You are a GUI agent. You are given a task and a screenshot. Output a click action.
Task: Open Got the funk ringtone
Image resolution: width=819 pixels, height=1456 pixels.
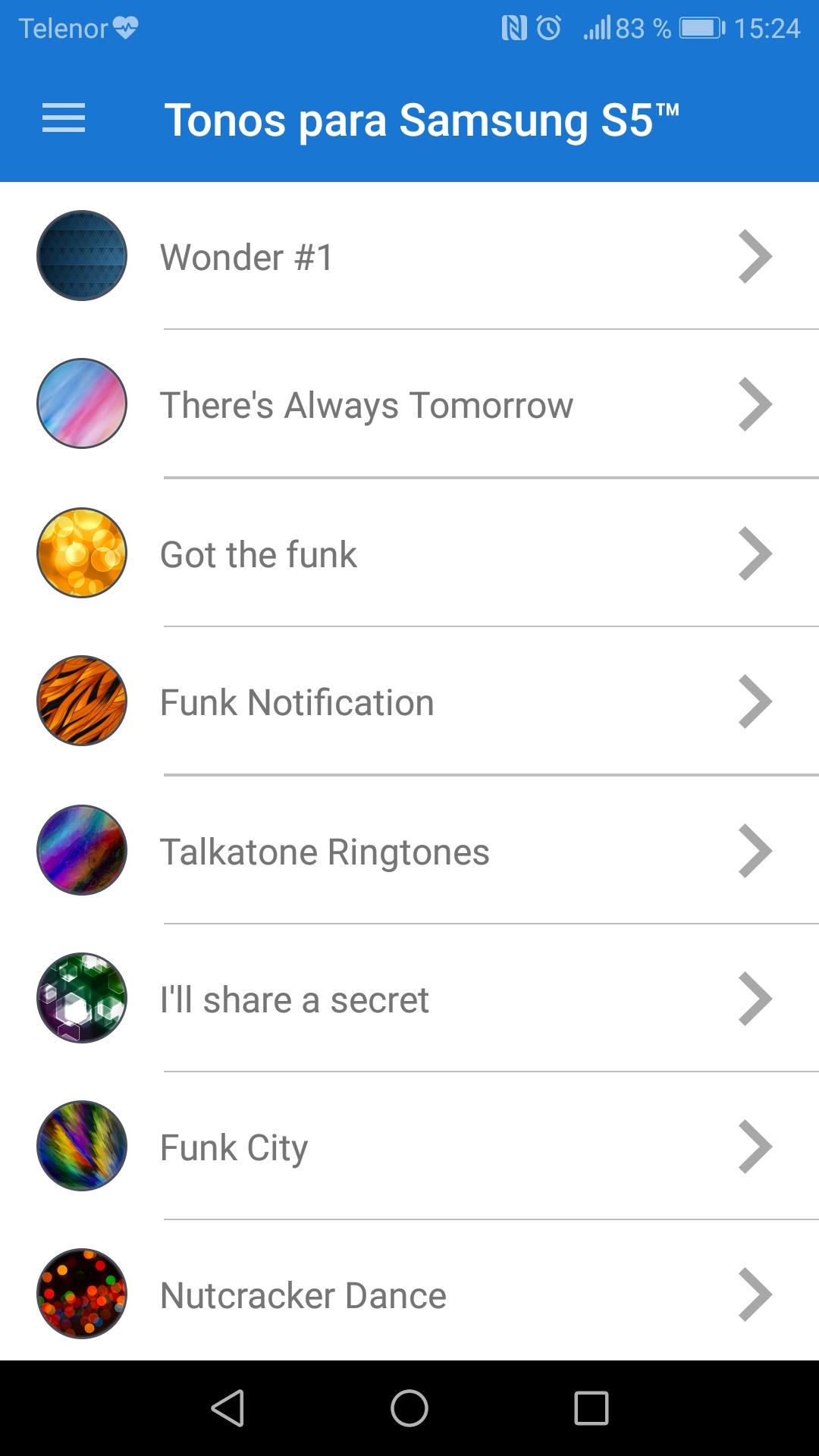tap(409, 554)
